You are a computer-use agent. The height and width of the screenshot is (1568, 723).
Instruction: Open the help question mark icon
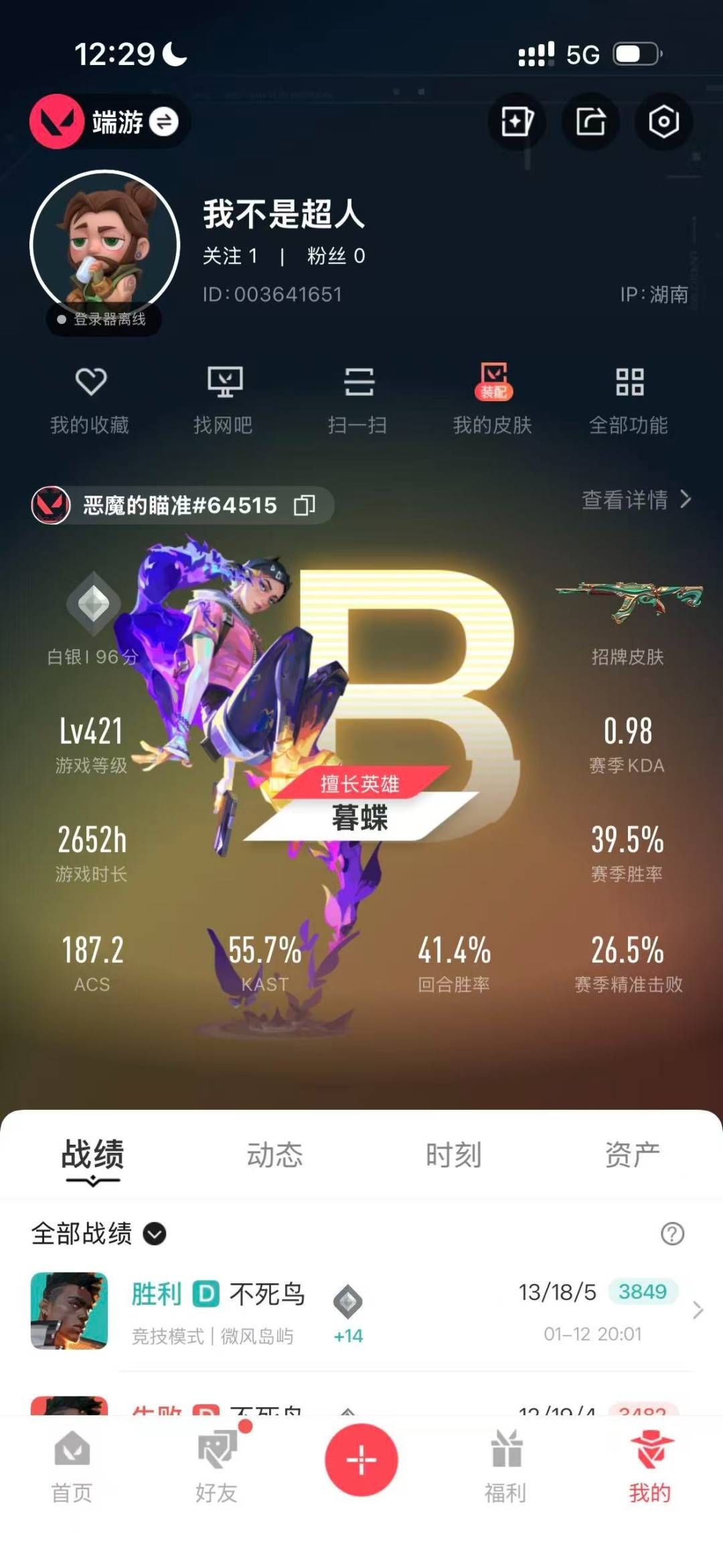pyautogui.click(x=672, y=1234)
